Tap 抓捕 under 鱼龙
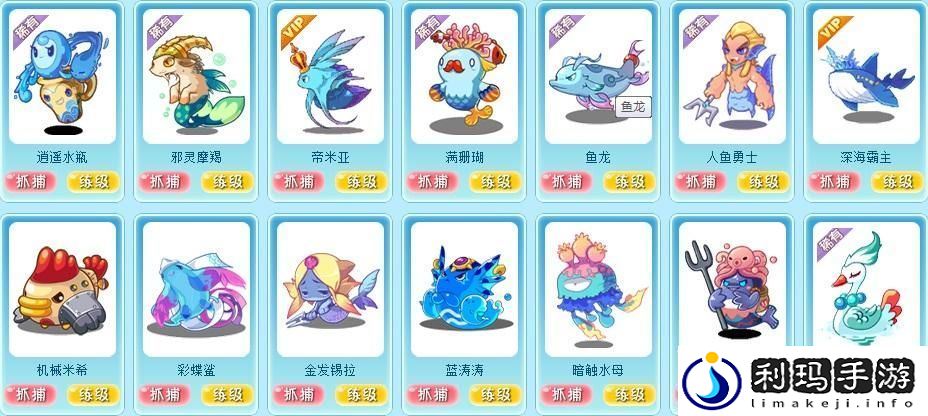This screenshot has width=928, height=416. (566, 182)
